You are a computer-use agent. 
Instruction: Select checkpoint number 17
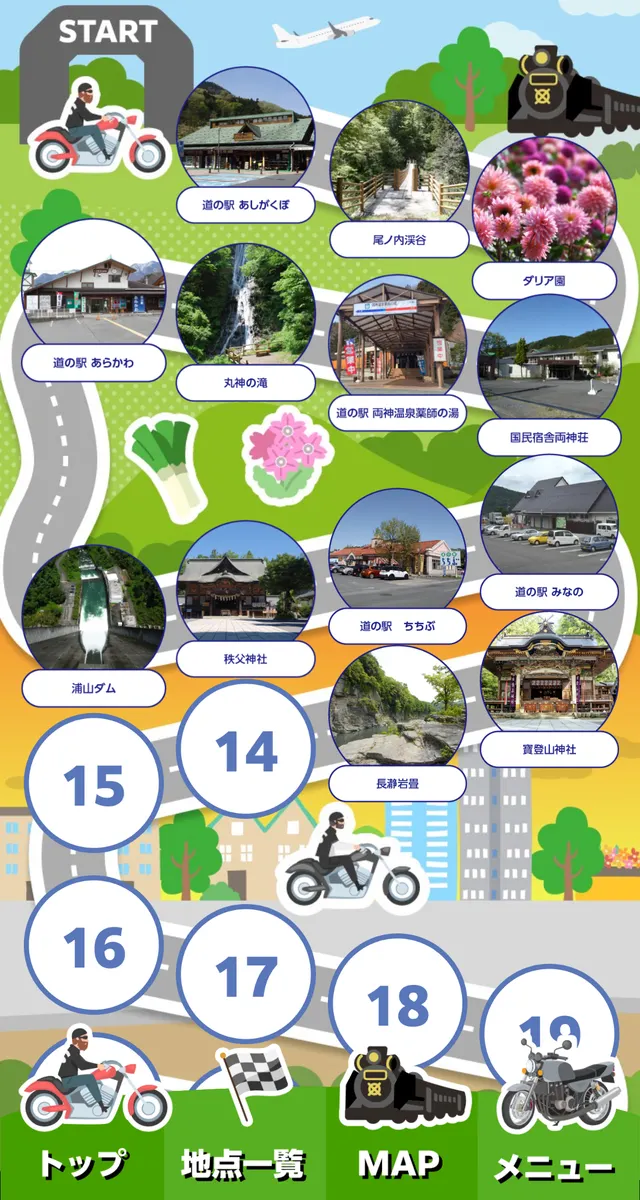pos(246,975)
